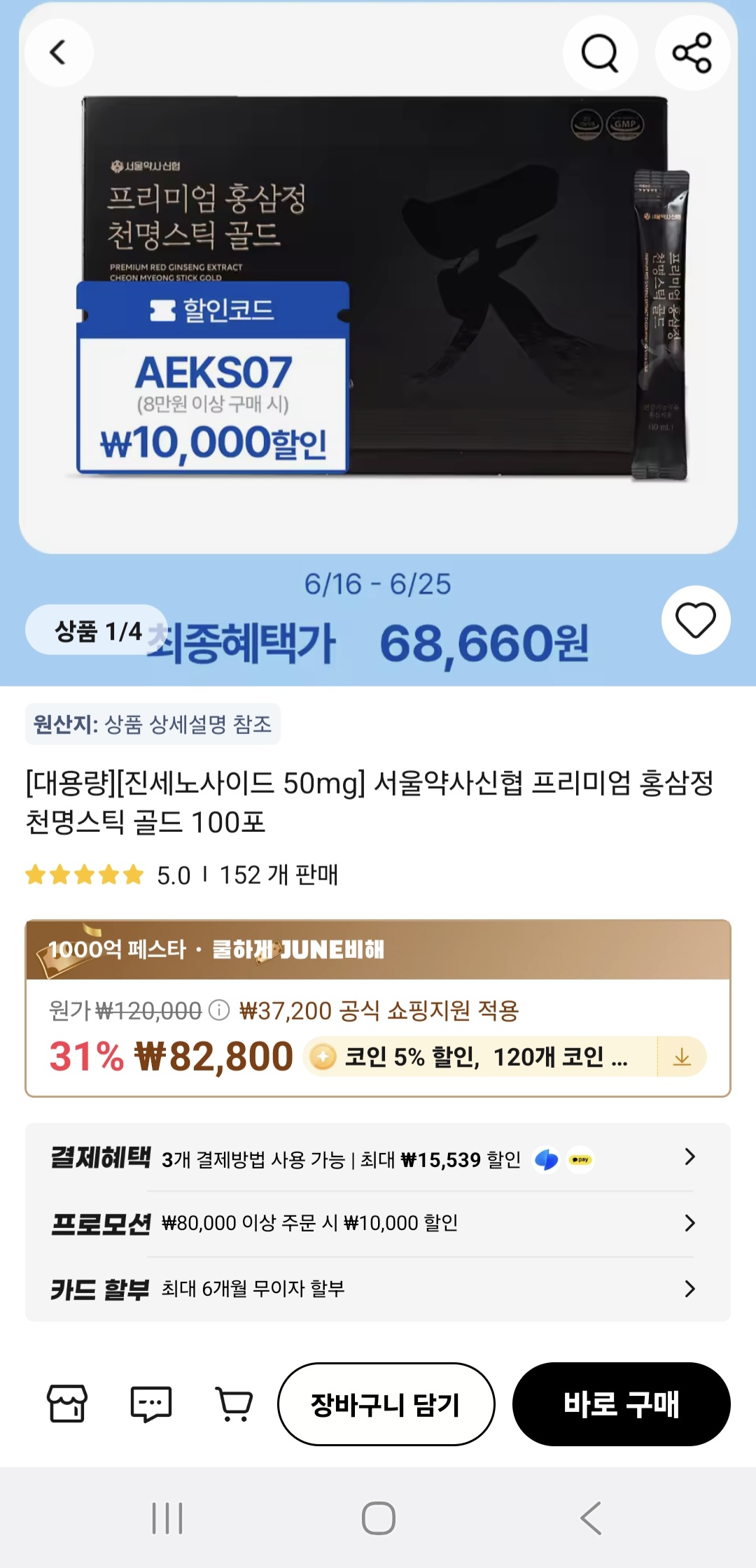Open the shopping cart icon
756x1568 pixels.
click(234, 1404)
